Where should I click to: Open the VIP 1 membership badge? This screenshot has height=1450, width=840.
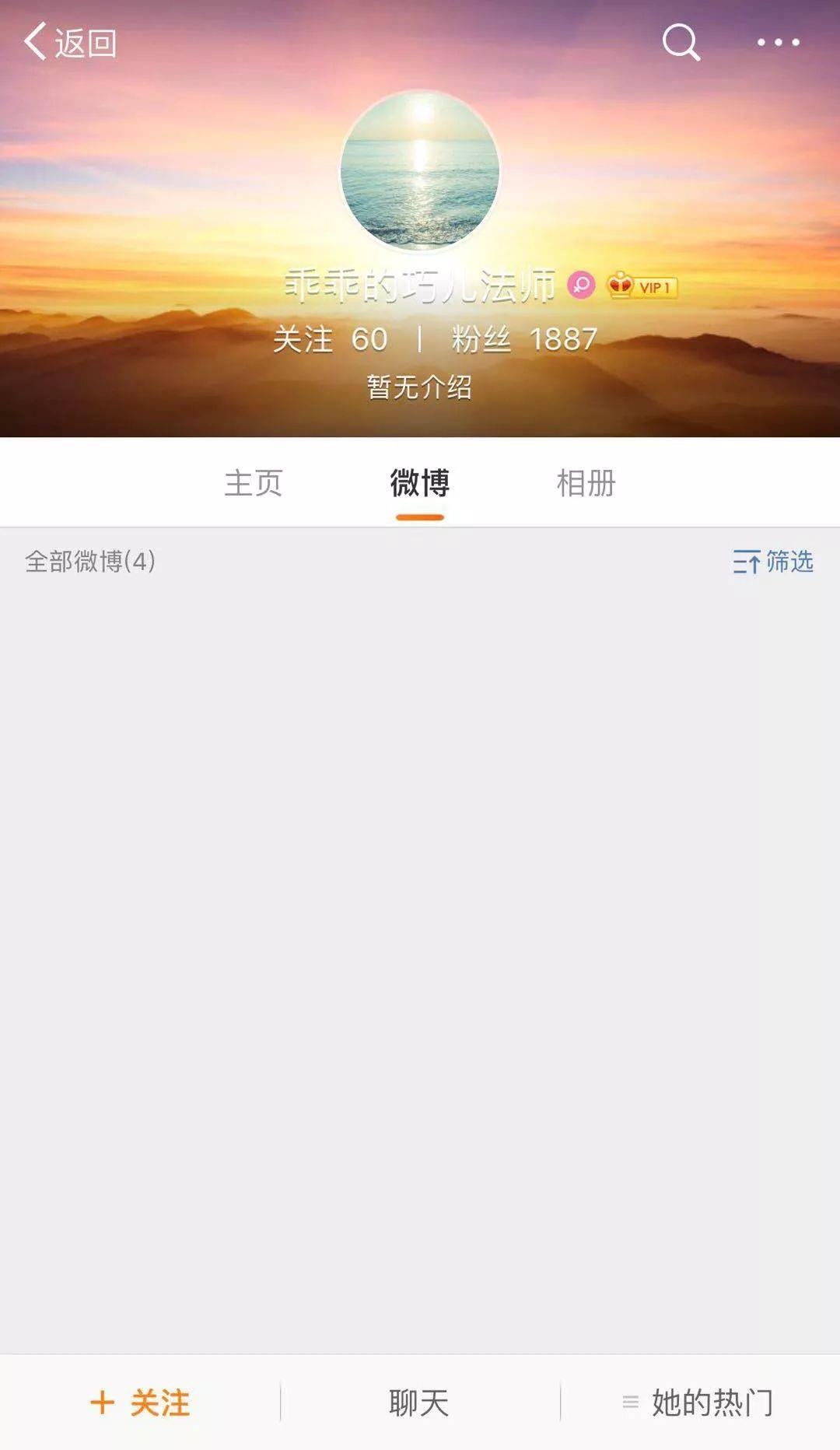pos(642,286)
